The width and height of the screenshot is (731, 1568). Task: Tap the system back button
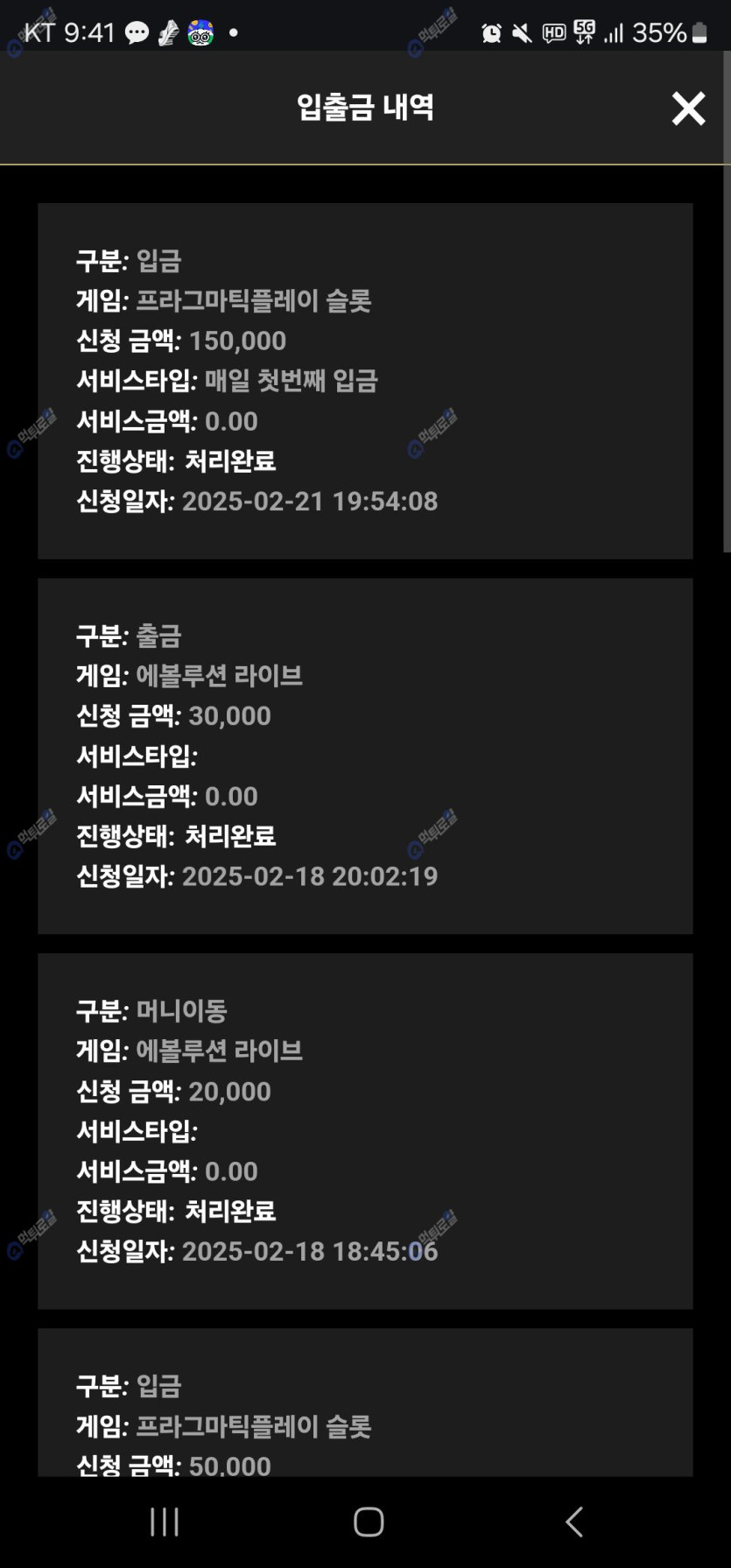click(x=574, y=1522)
